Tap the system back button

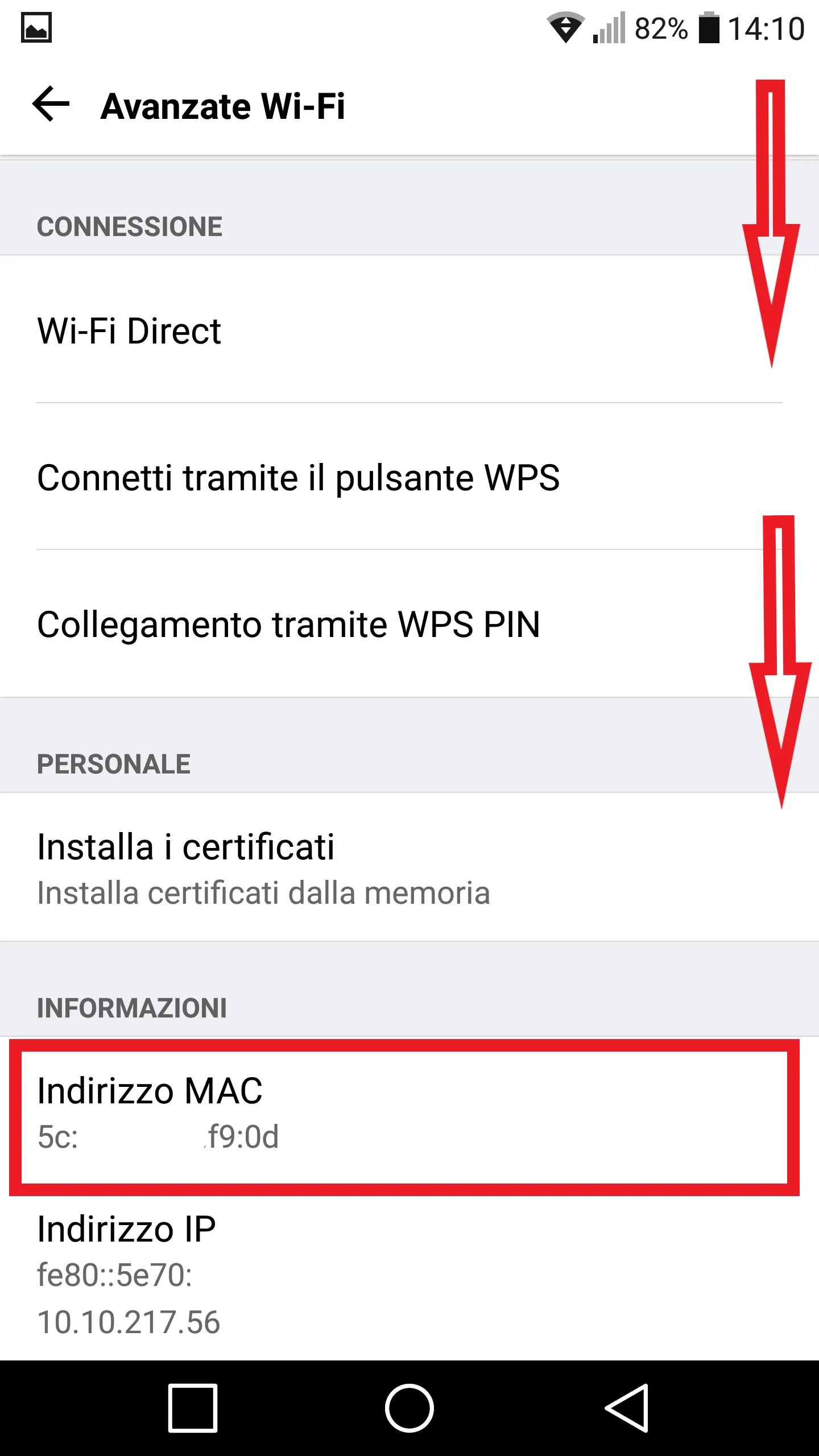pos(626,1408)
